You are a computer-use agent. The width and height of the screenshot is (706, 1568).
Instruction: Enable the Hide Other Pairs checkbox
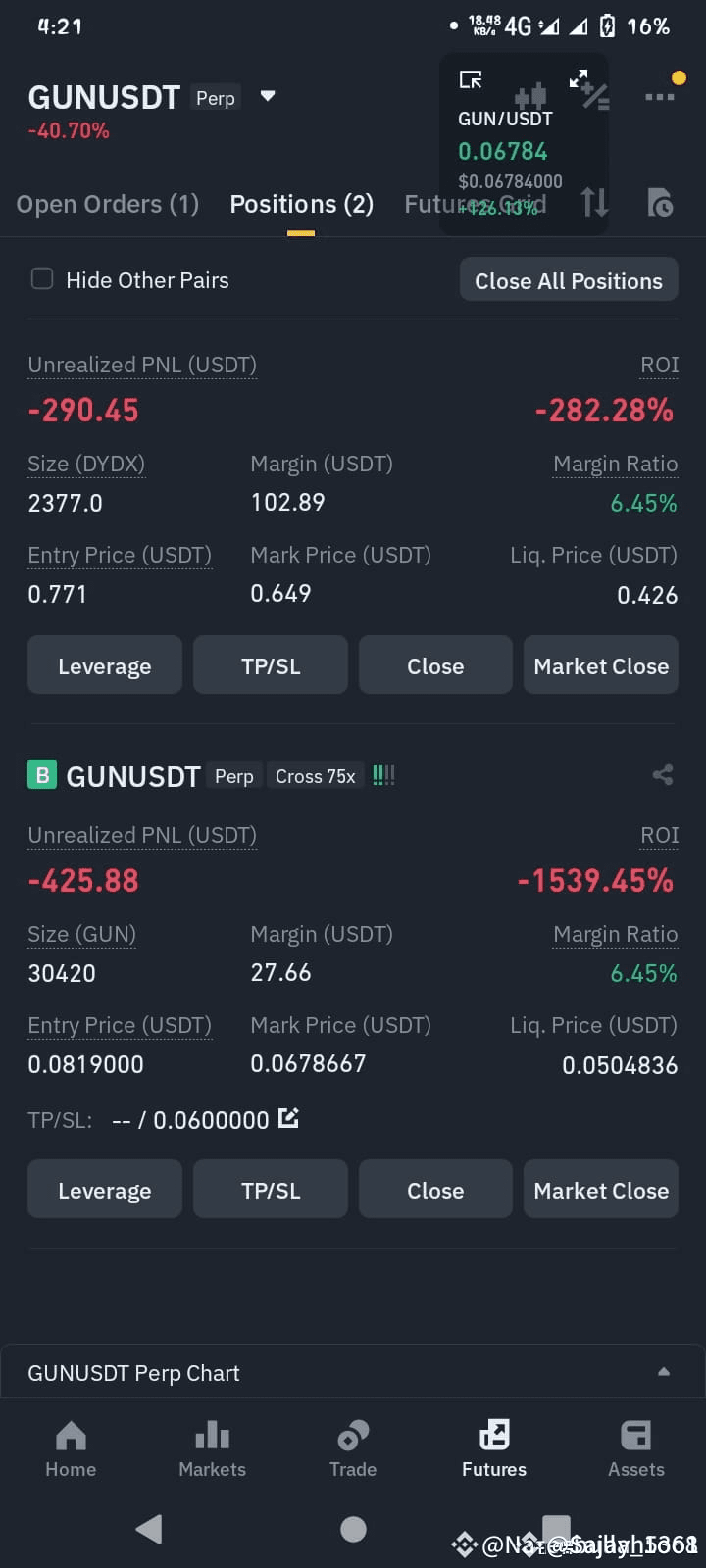[42, 278]
